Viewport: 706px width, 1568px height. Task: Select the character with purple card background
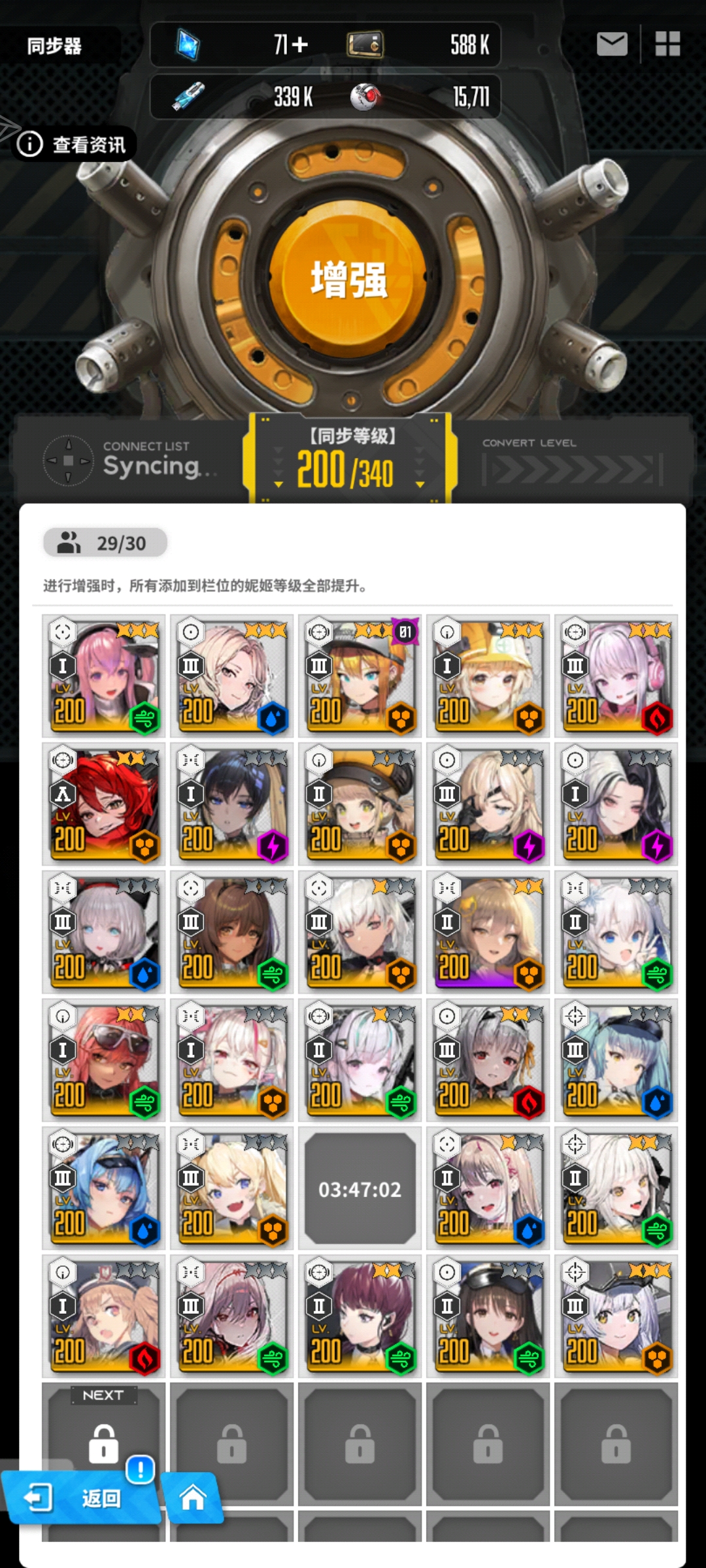(x=488, y=932)
